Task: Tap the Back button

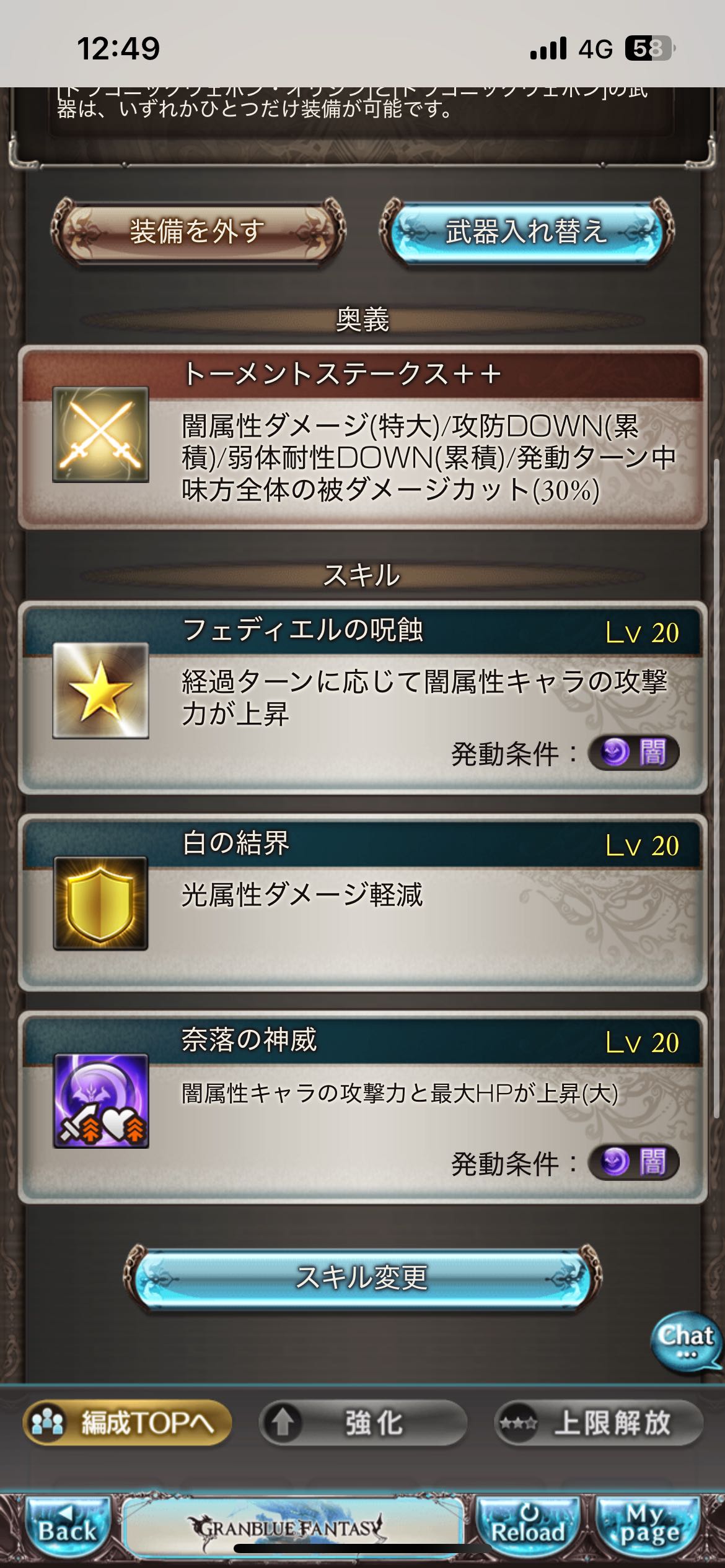Action: tap(67, 1527)
